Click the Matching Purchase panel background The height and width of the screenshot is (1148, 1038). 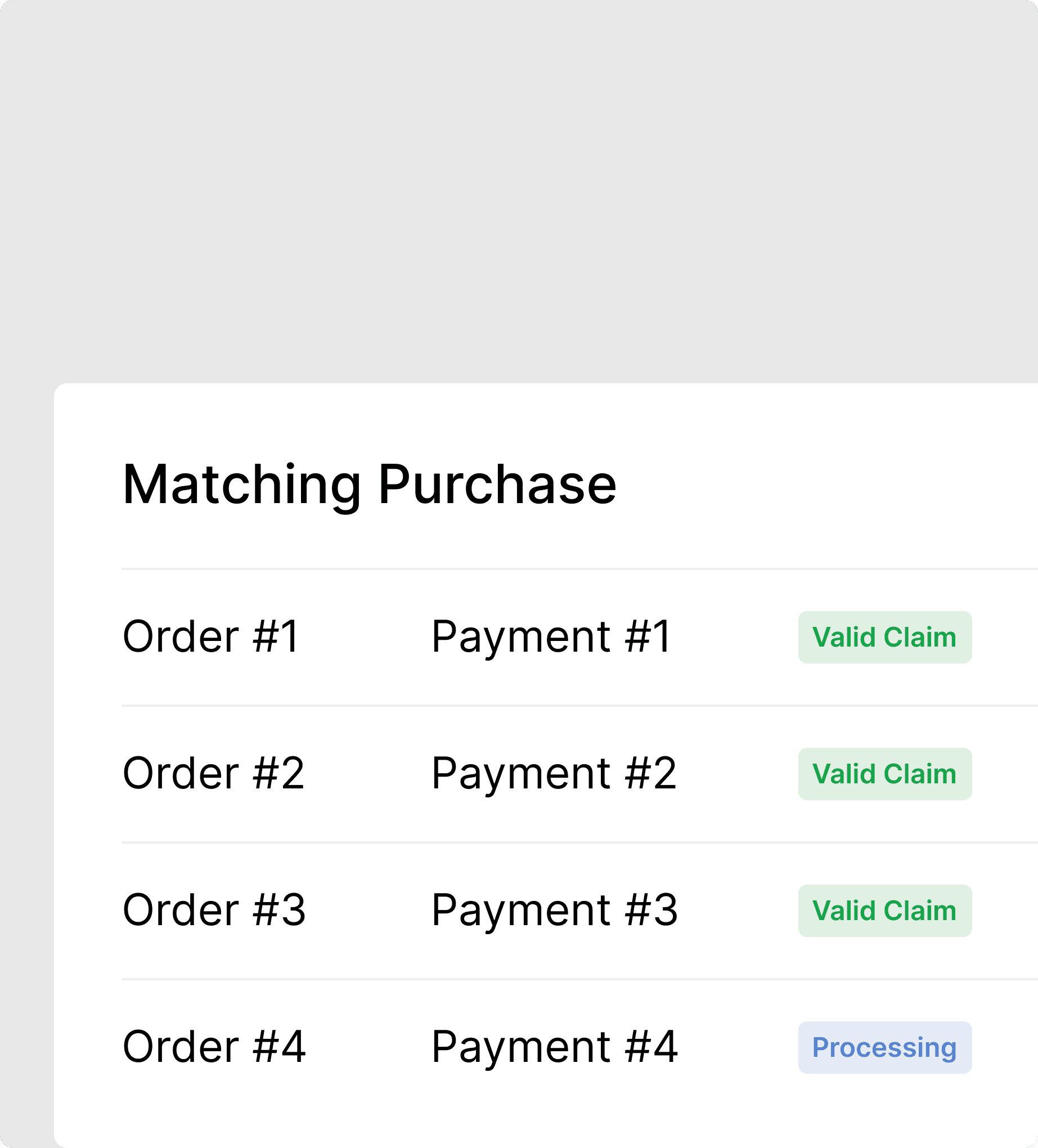tap(547, 1116)
